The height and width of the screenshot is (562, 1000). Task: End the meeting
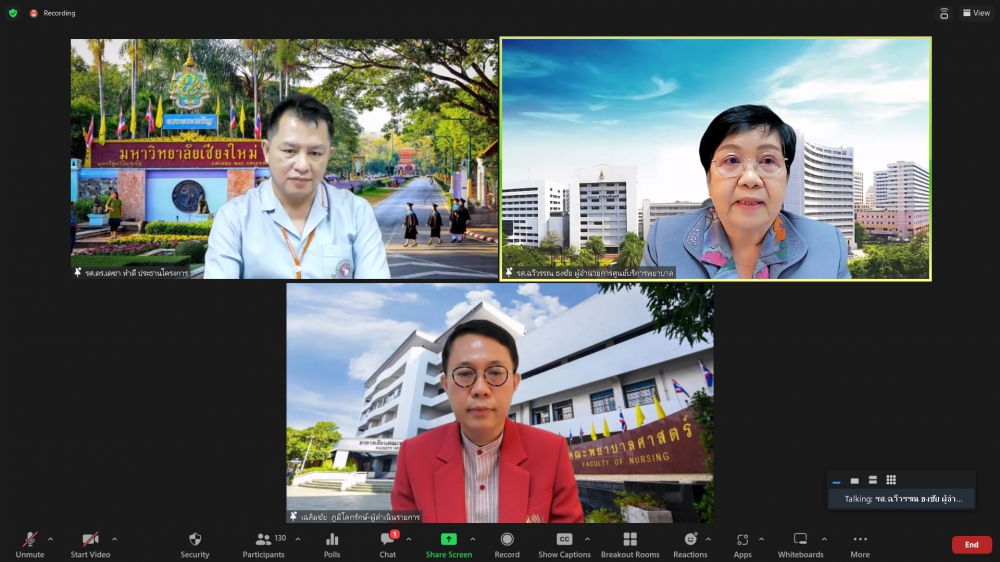coord(971,545)
